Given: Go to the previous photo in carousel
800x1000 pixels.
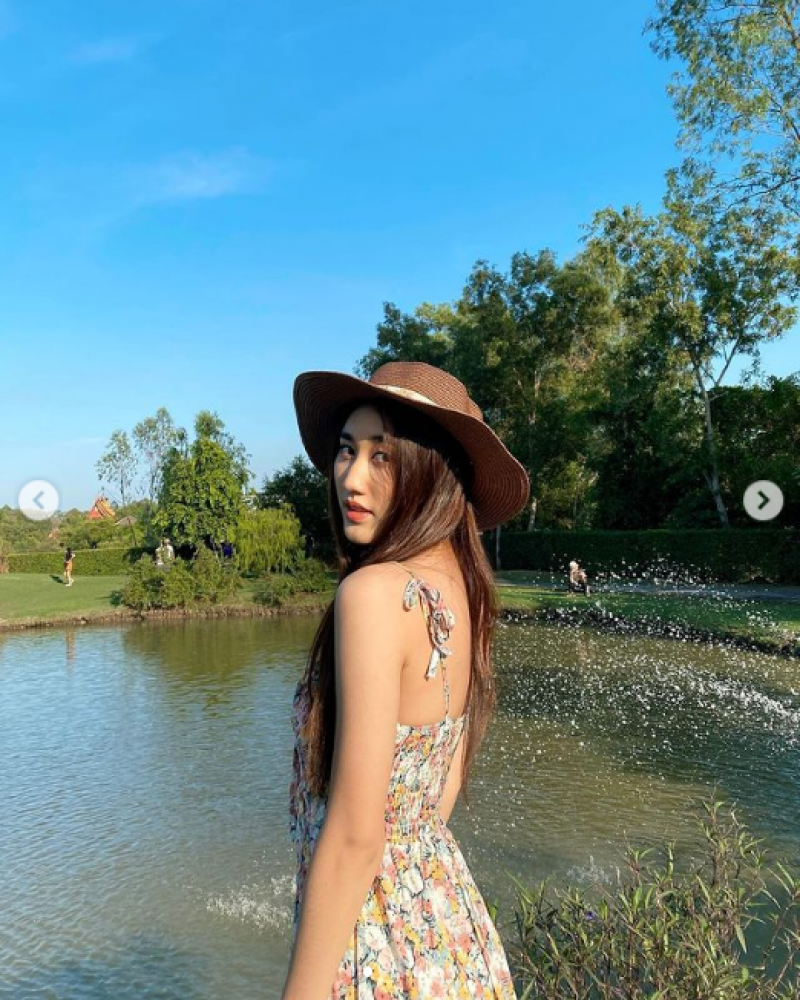Looking at the screenshot, I should click(x=38, y=500).
